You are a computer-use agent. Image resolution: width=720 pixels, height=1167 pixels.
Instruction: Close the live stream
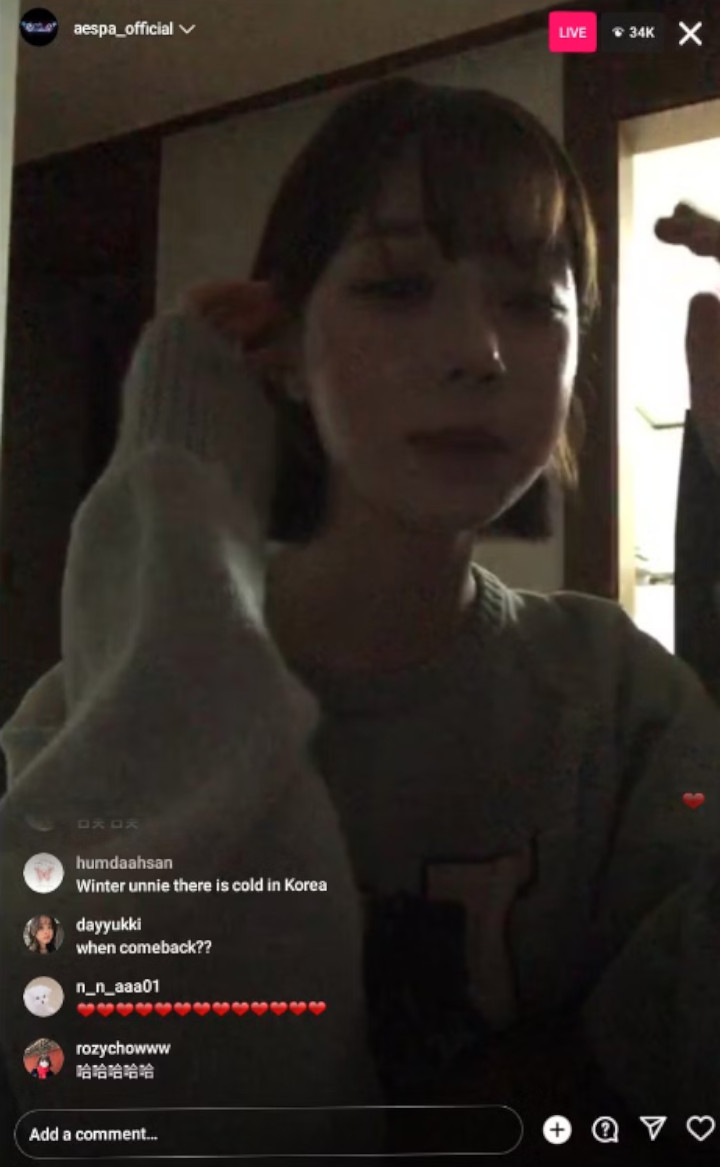[x=690, y=33]
